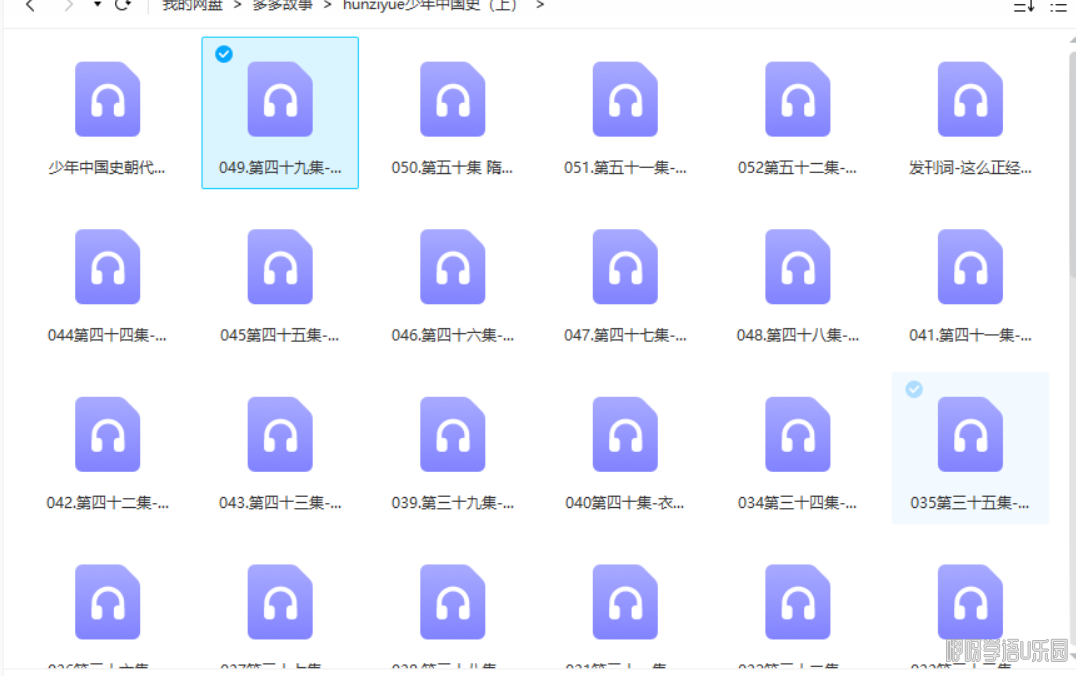Viewport: 1076px width, 676px height.
Task: Open 051.第五十一集 audio file
Action: coord(625,100)
